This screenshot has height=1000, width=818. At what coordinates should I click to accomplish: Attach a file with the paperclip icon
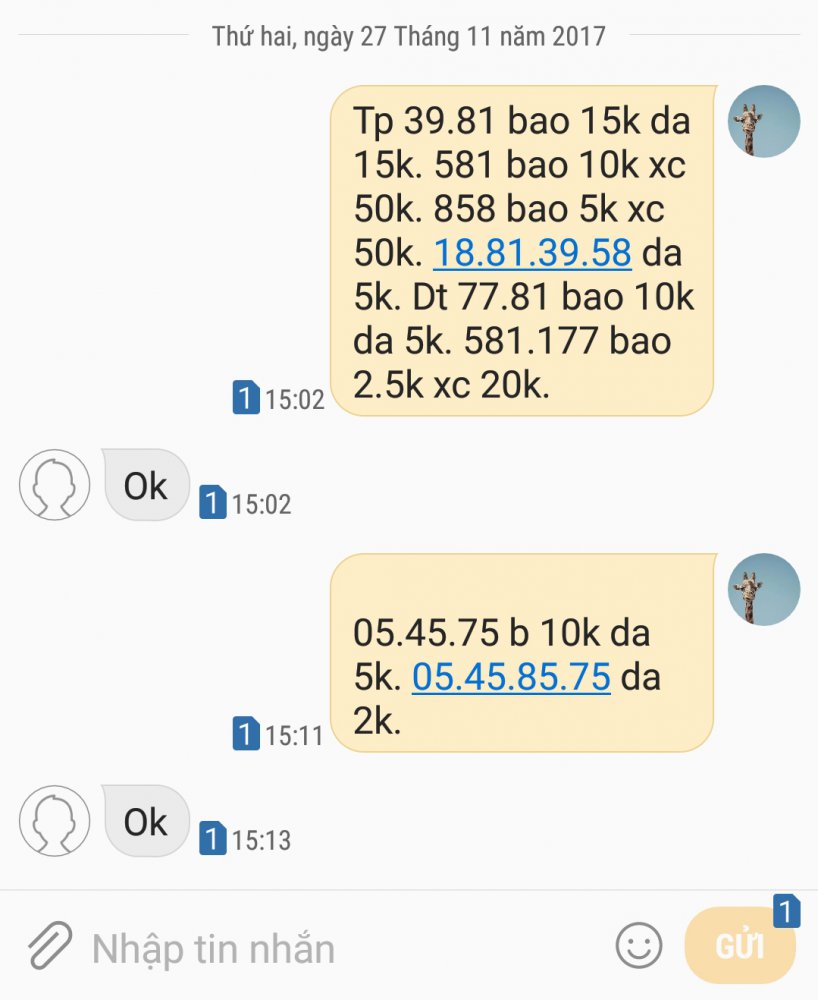coord(50,945)
